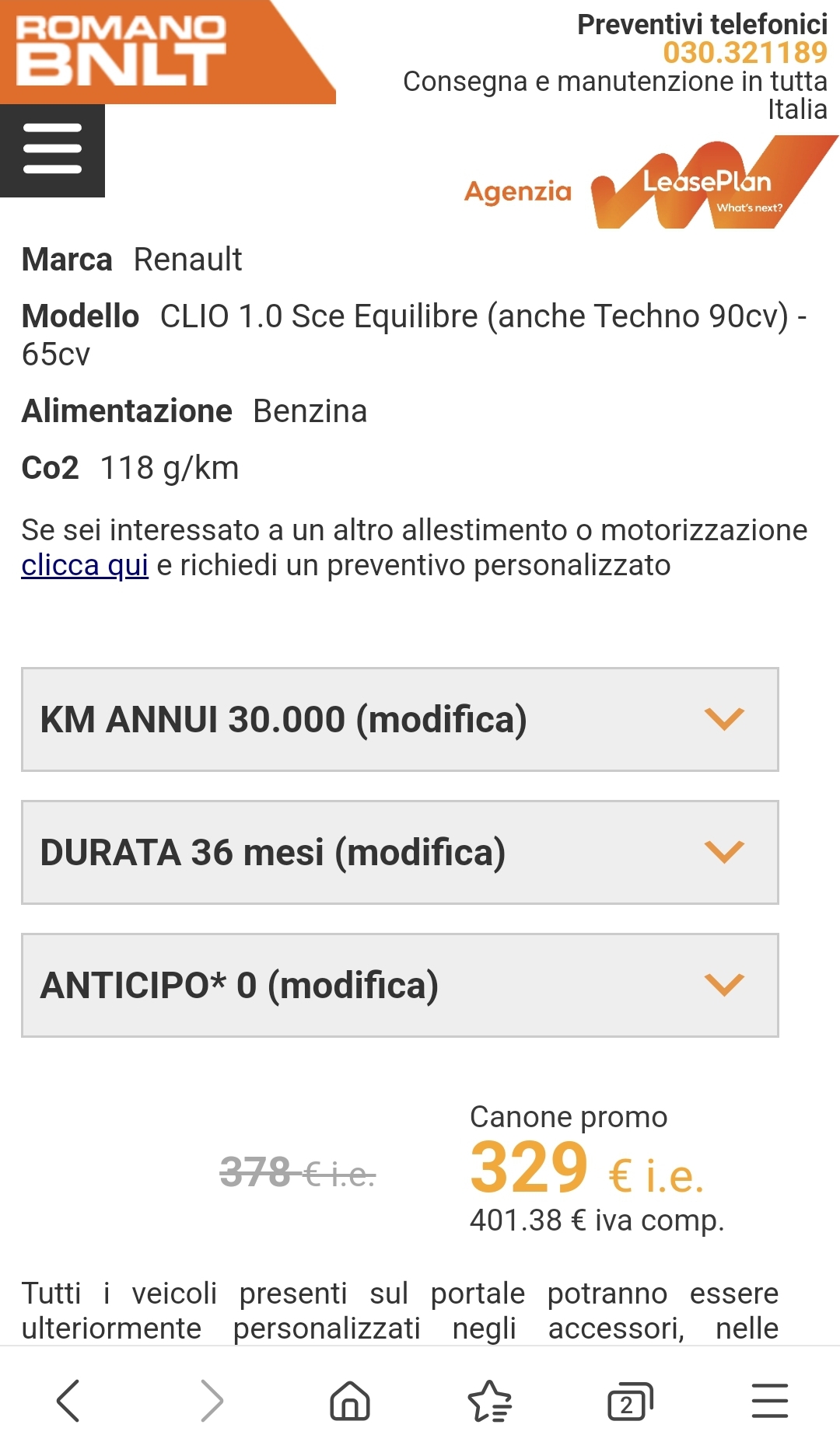Follow the 'clicca qui' link

pyautogui.click(x=85, y=565)
